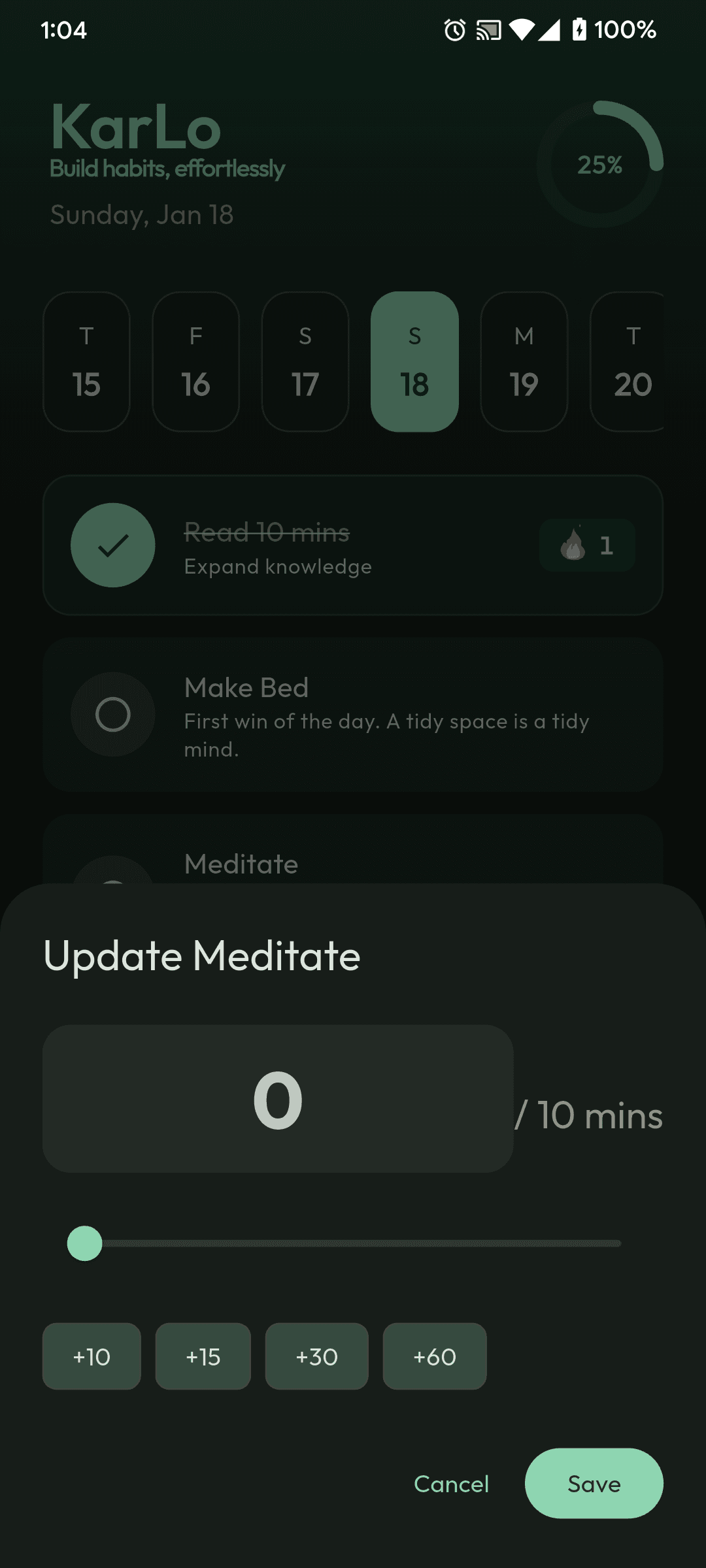Tap the Save button
Viewport: 706px width, 1568px height.
[594, 1483]
